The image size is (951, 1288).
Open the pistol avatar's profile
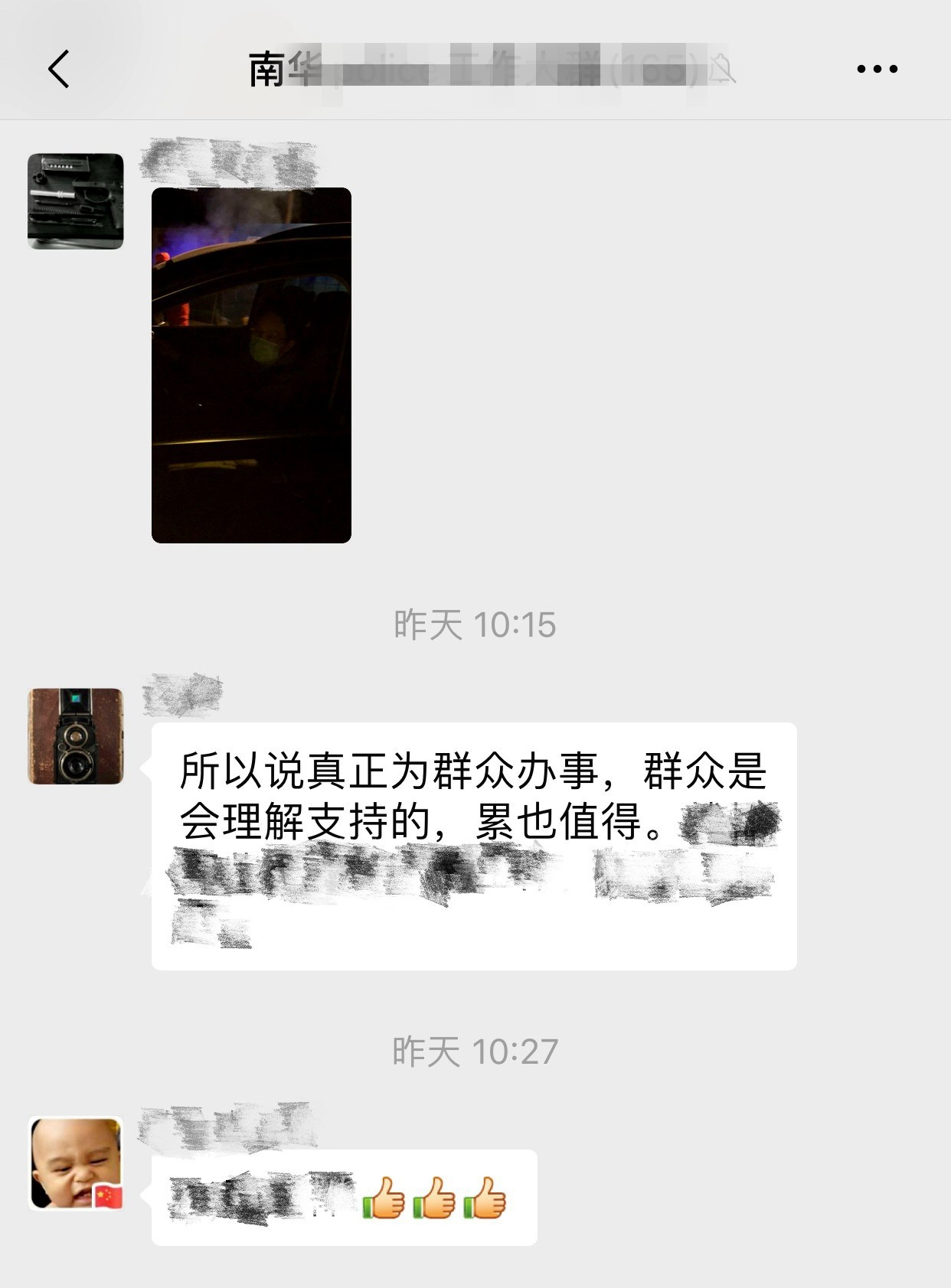pyautogui.click(x=76, y=201)
